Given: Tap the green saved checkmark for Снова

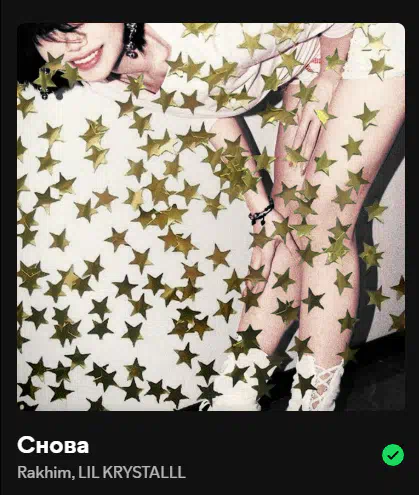Looking at the screenshot, I should click(x=393, y=455).
